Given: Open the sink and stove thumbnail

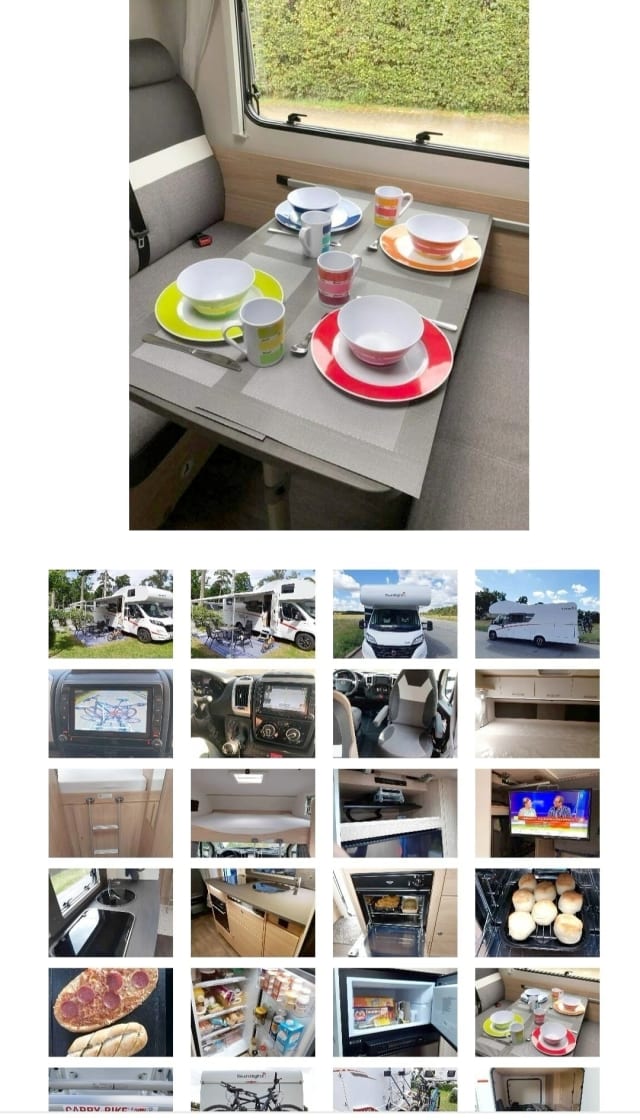Looking at the screenshot, I should pos(111,912).
